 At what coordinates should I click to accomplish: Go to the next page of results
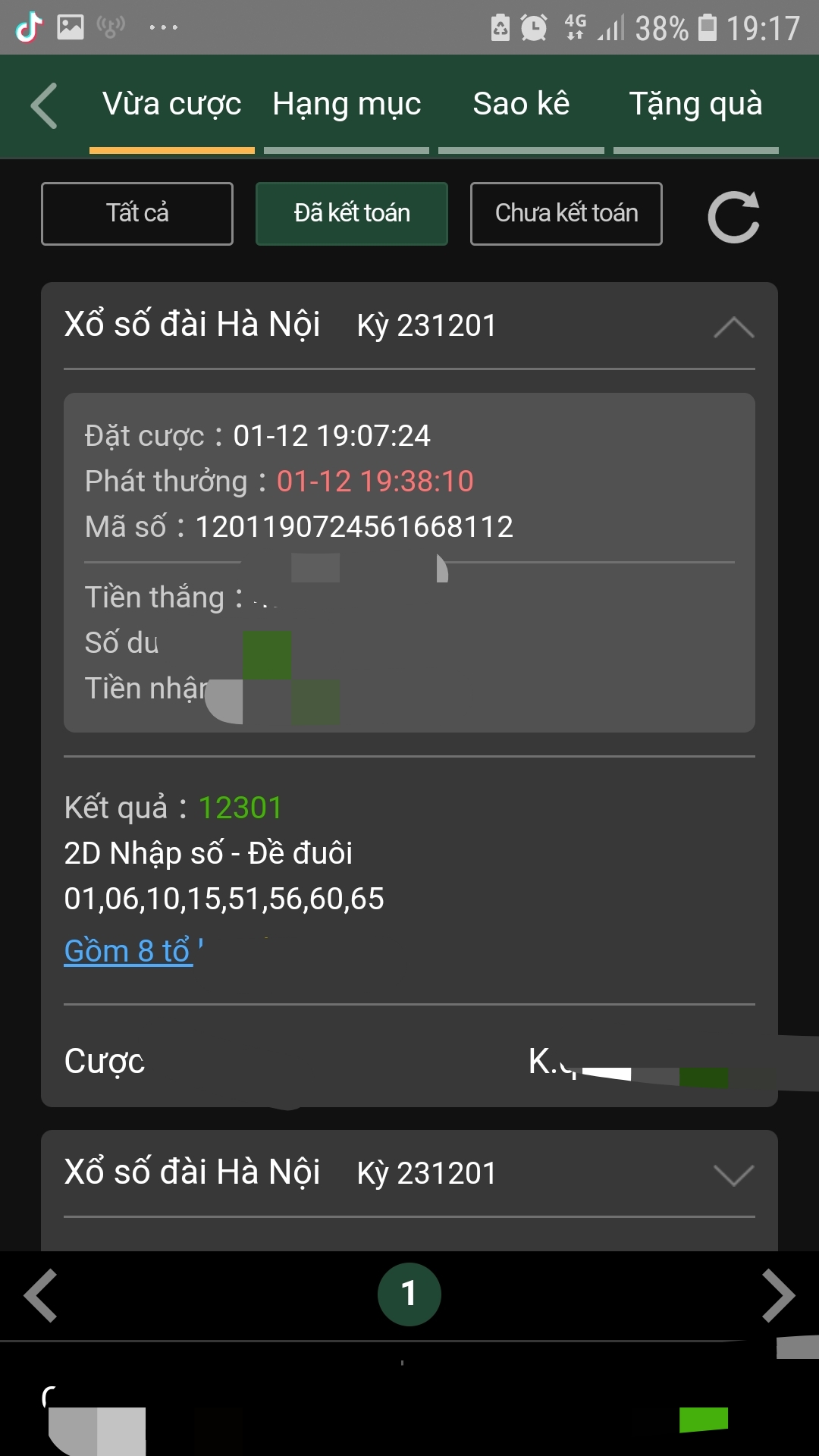pos(778,1294)
